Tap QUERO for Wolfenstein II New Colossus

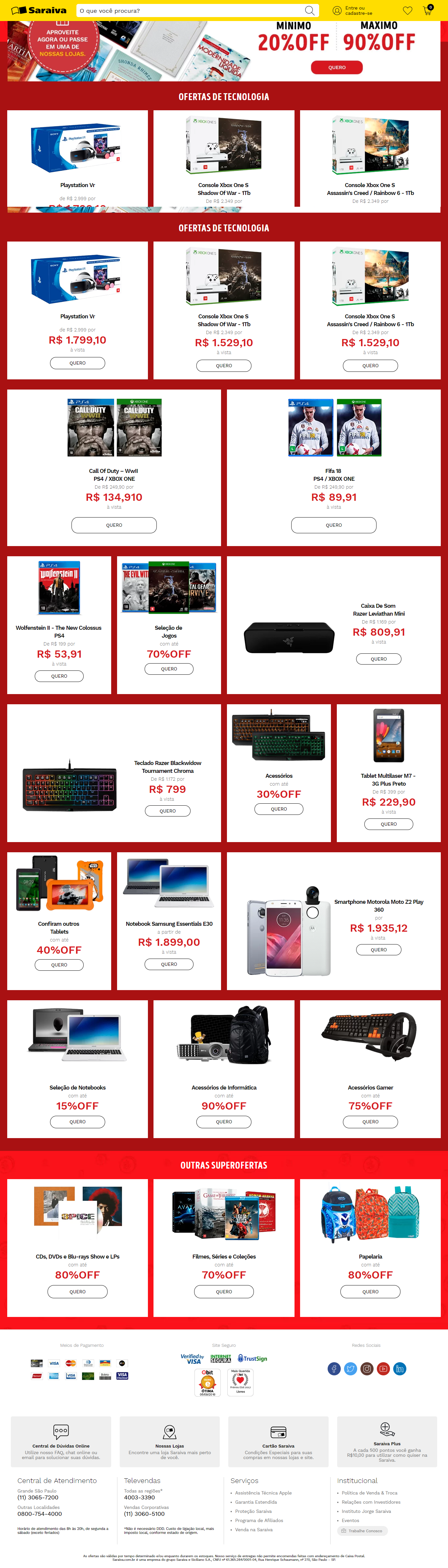(x=59, y=676)
